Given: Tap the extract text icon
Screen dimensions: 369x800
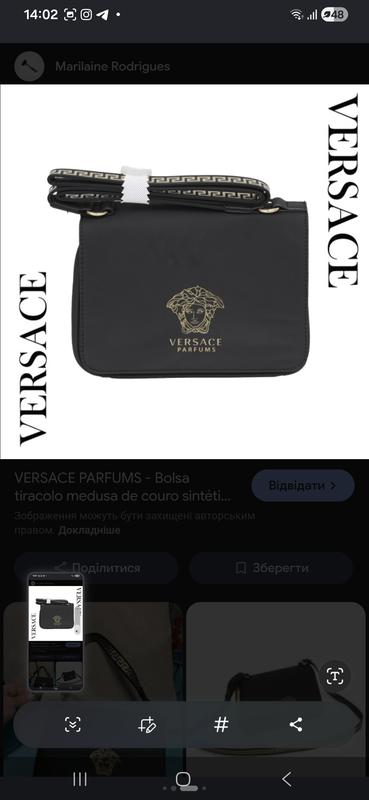Looking at the screenshot, I should (335, 676).
